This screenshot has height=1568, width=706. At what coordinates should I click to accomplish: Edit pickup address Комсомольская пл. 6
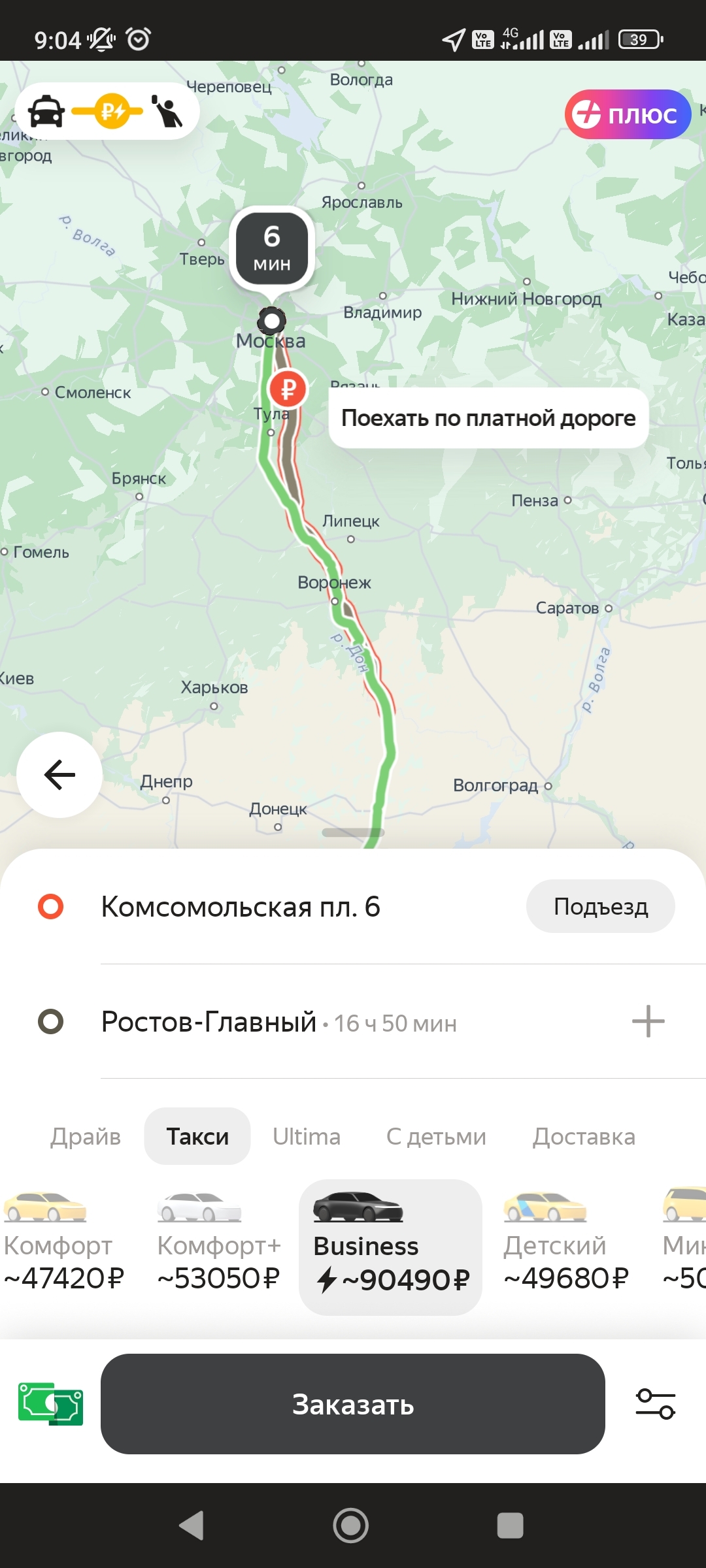click(241, 907)
